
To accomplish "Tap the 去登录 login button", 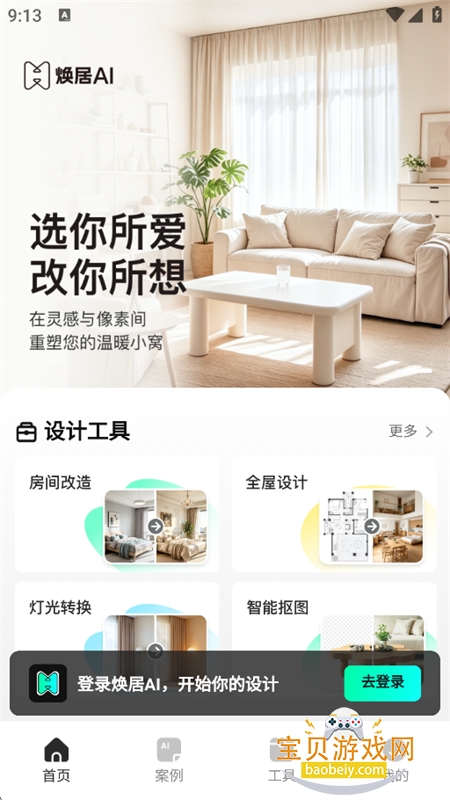I will 383,683.
